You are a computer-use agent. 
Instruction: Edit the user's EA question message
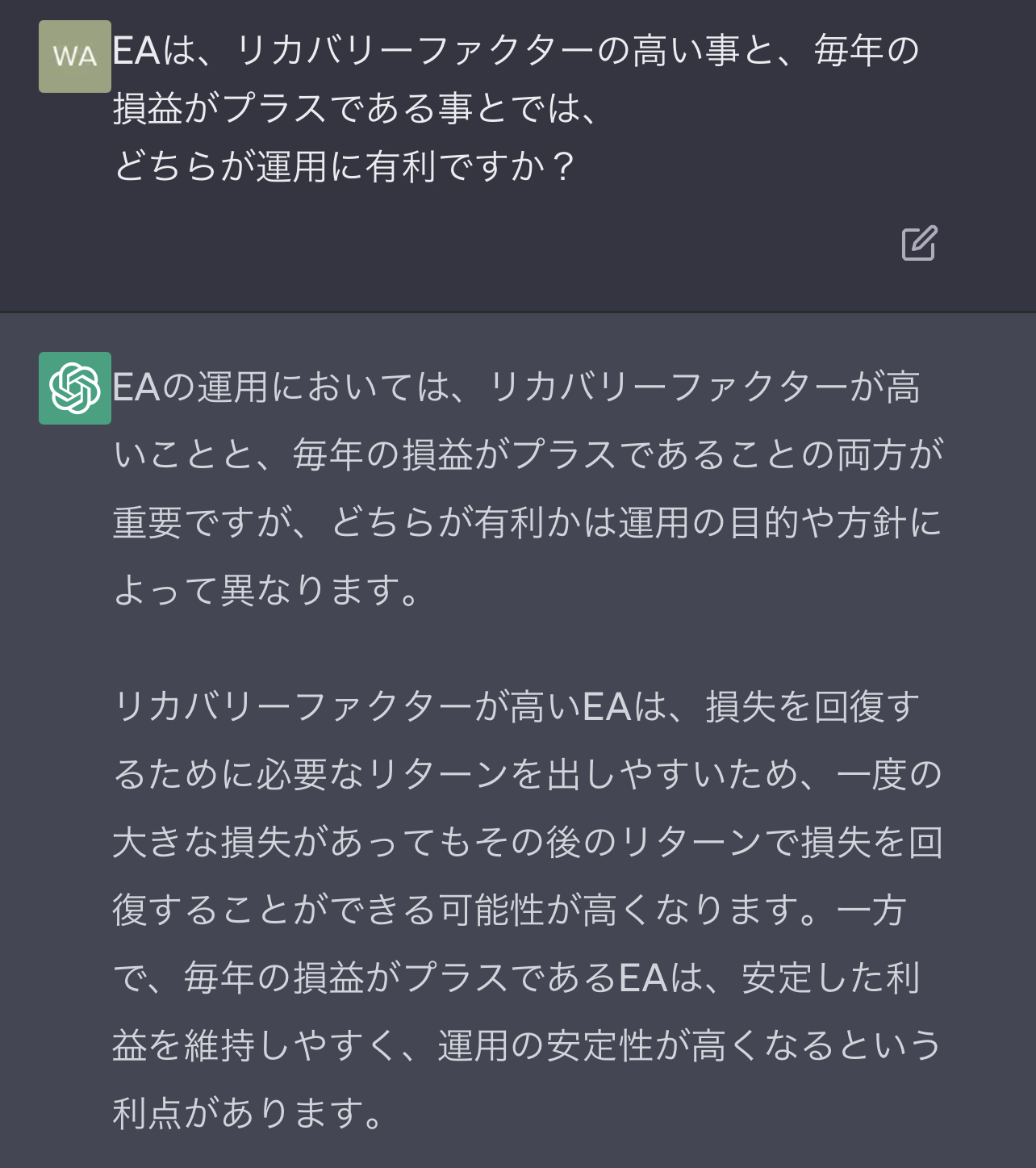coord(919,243)
